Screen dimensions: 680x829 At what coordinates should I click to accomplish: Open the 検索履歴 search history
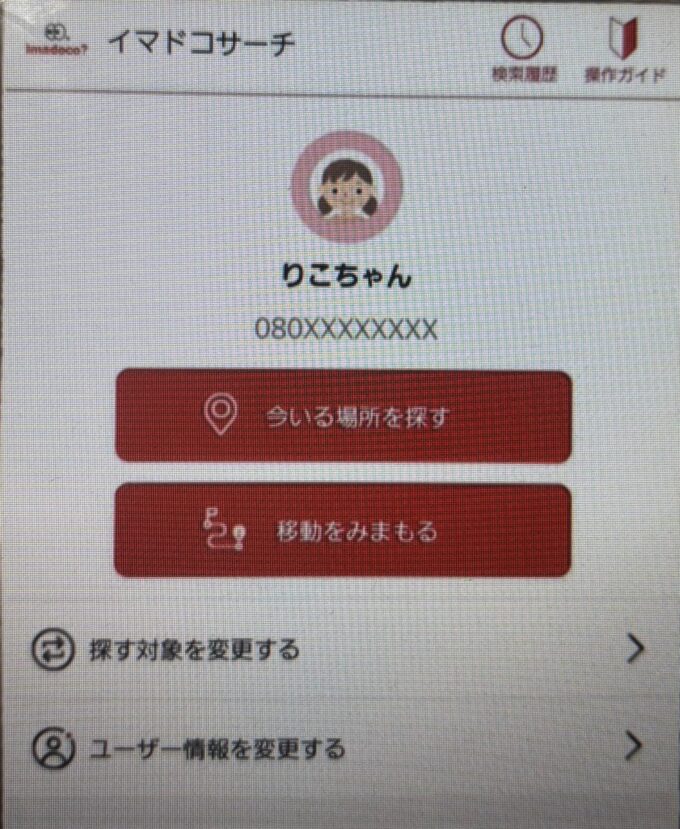523,49
